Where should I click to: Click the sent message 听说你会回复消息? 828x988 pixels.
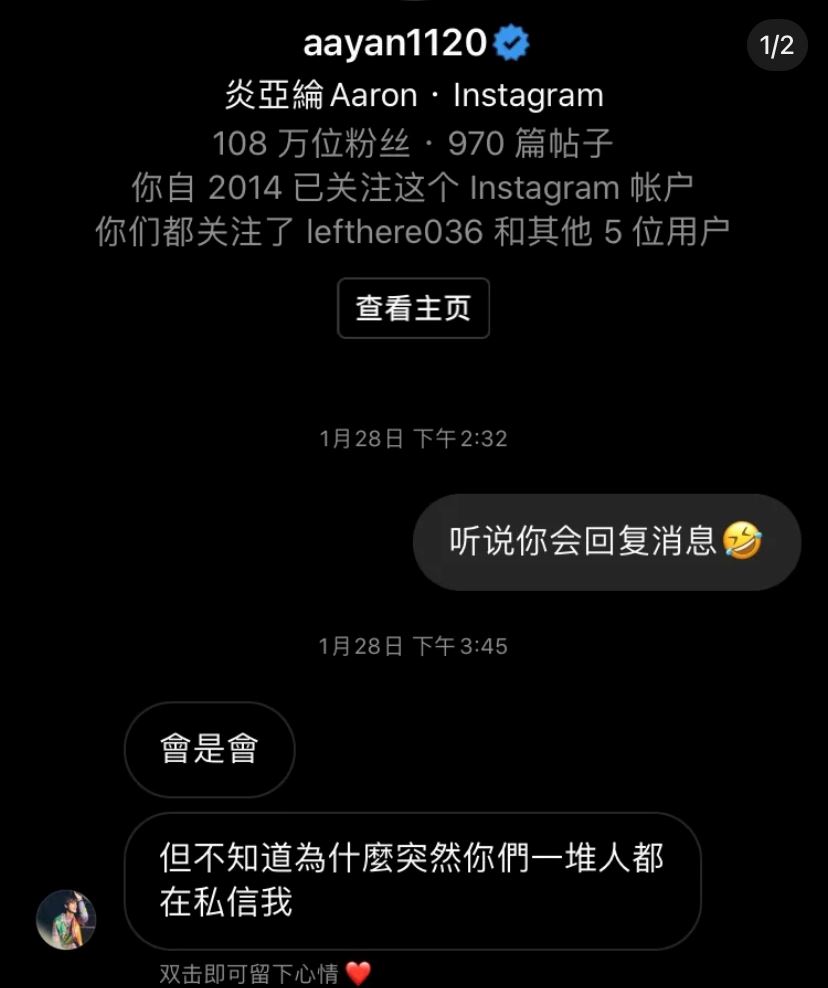600,542
